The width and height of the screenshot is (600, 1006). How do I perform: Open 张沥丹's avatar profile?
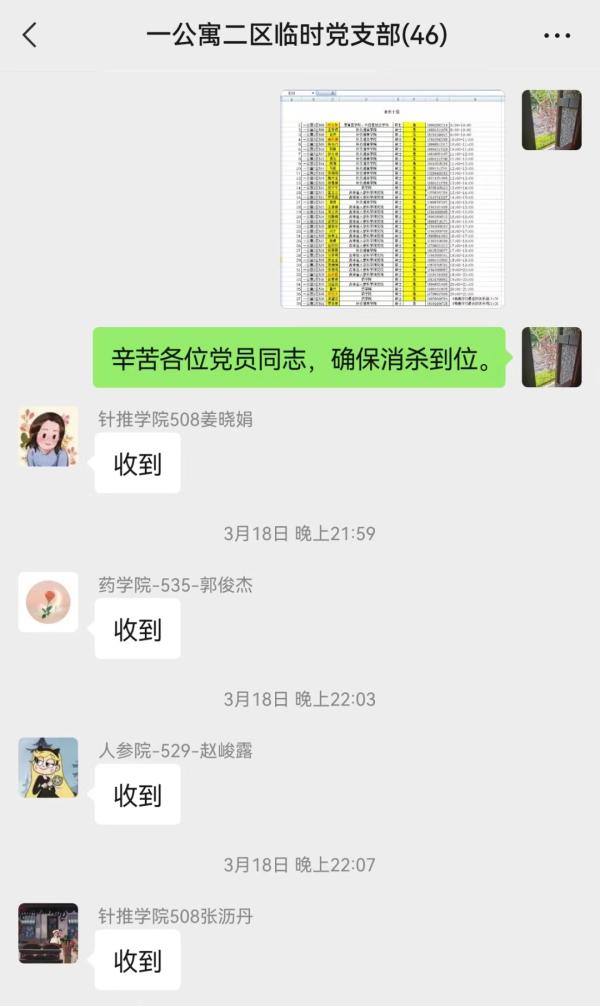pyautogui.click(x=48, y=933)
